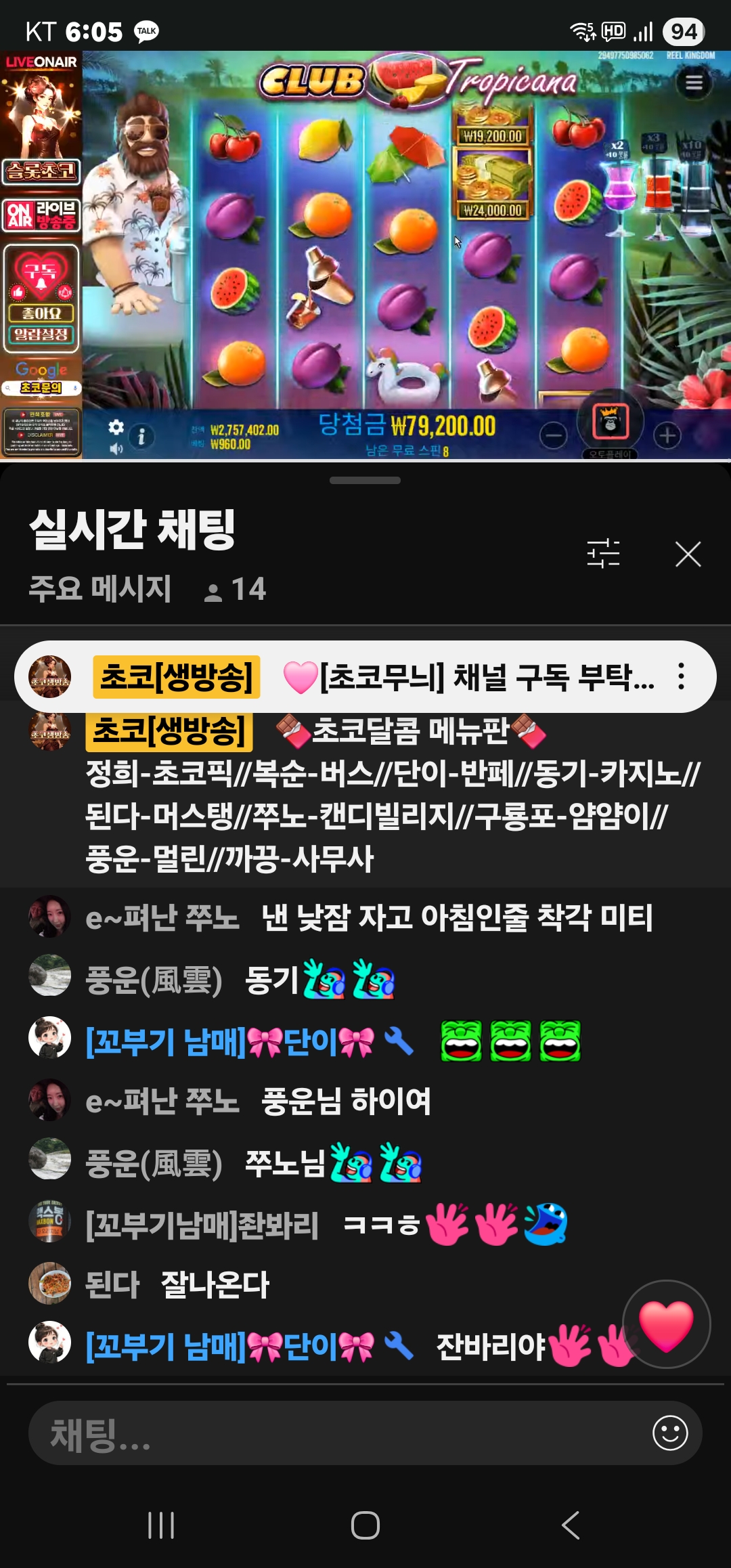The height and width of the screenshot is (1568, 731).
Task: Tap the live video player
Action: coord(365,255)
